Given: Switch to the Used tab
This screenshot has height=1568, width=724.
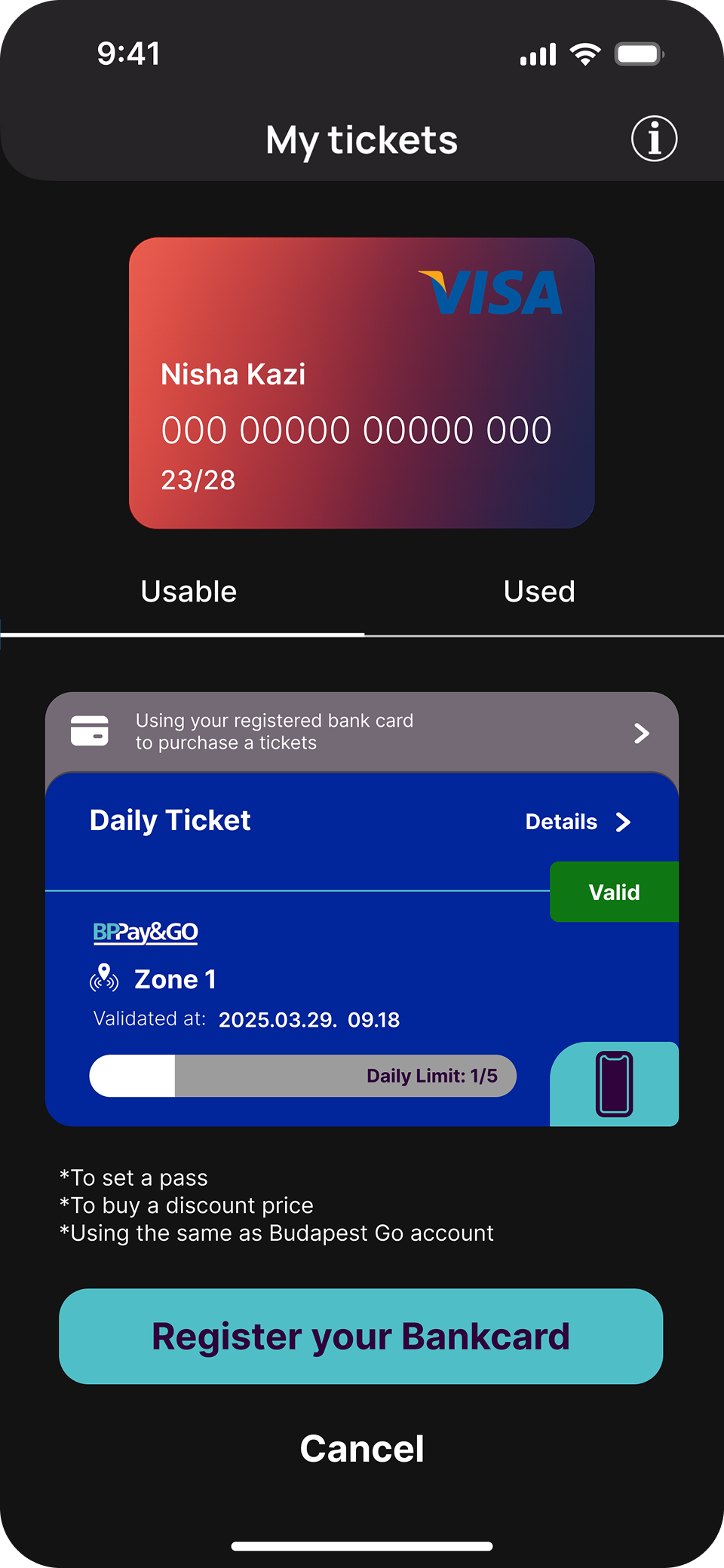Looking at the screenshot, I should 539,592.
